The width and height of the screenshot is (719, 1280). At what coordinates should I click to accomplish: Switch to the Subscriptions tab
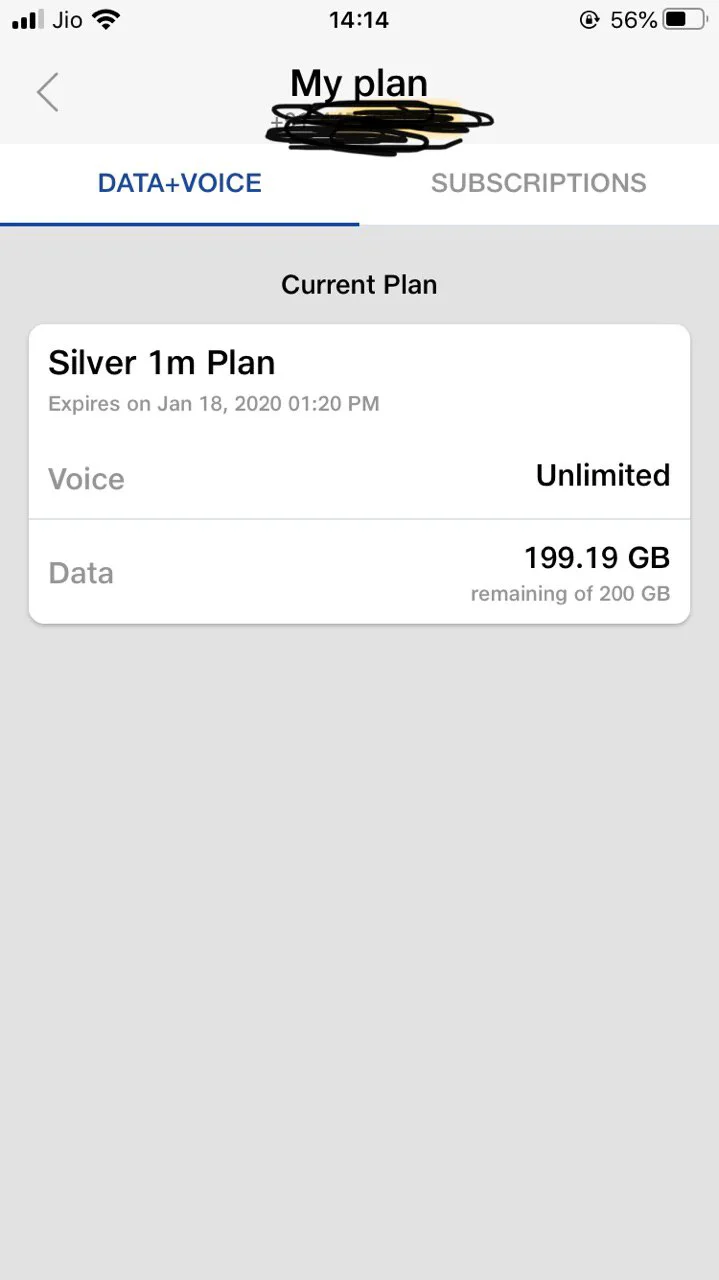click(x=538, y=183)
